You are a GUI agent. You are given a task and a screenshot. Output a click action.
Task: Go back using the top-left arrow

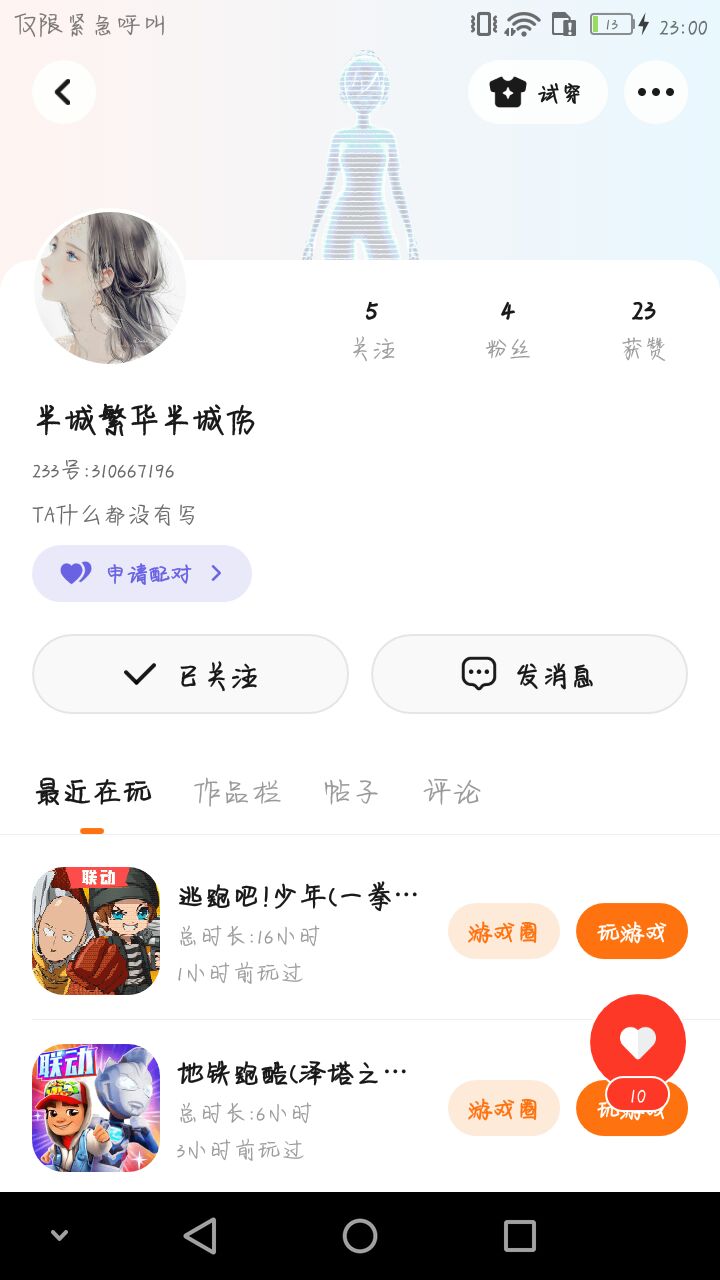(x=64, y=92)
